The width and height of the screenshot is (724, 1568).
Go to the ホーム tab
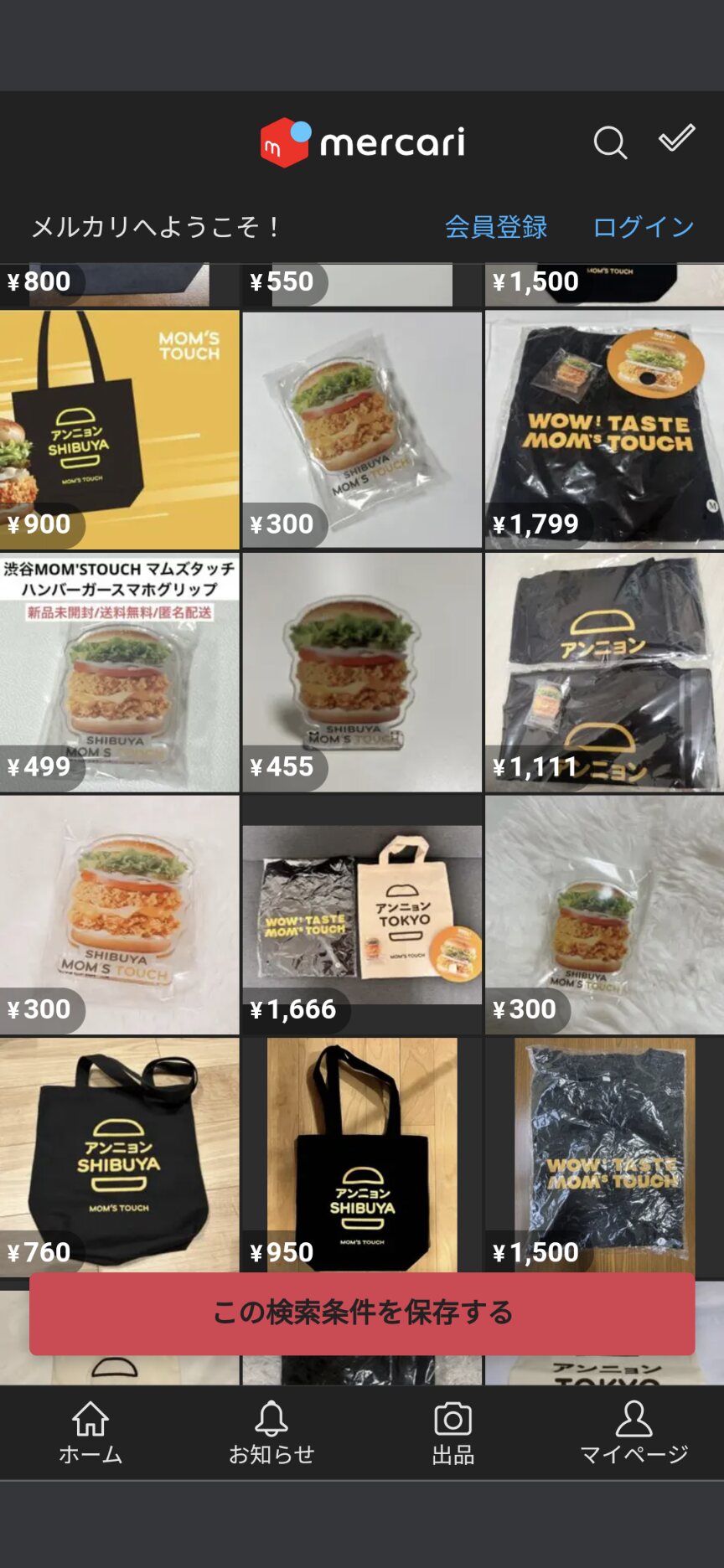point(90,1433)
